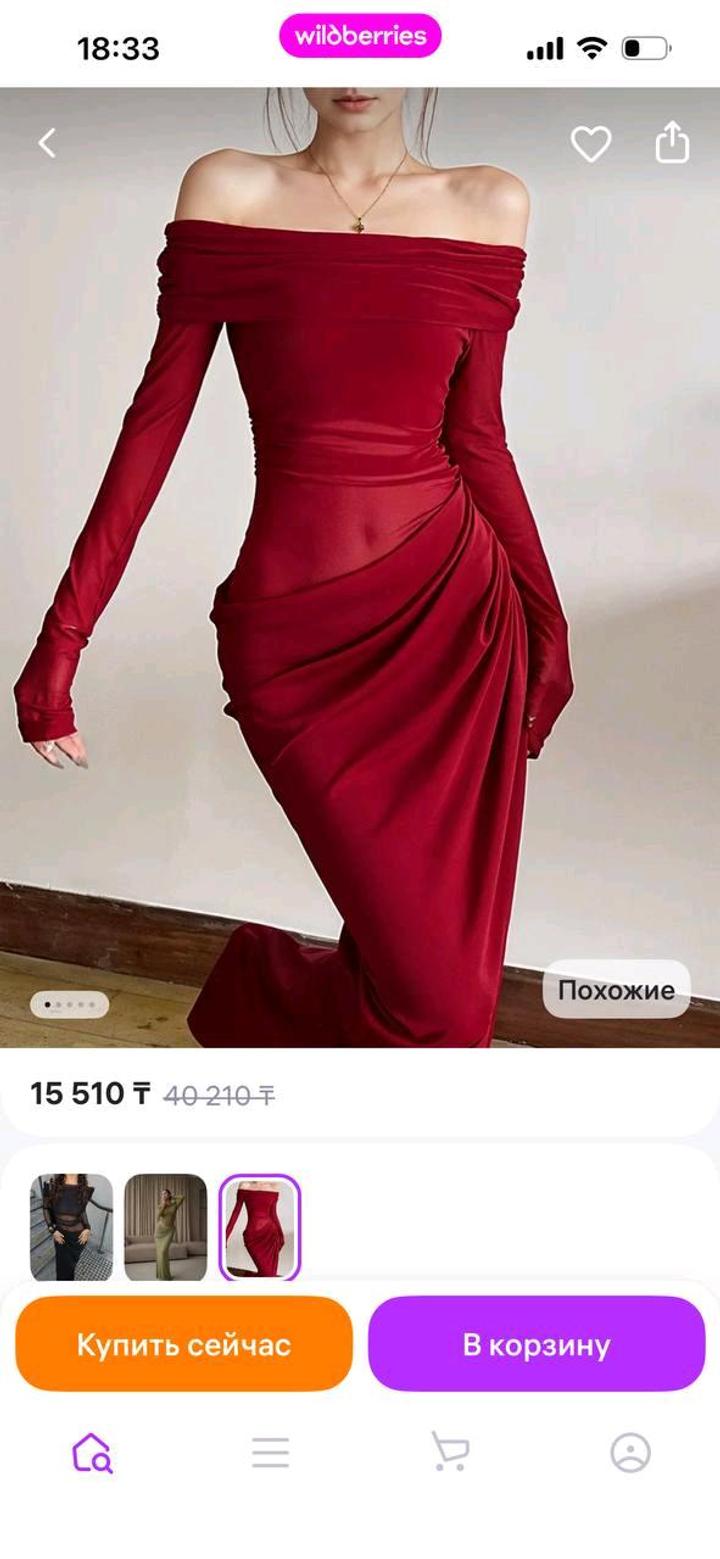Go back using the arrow icon
Screen dimensions: 720x1559
click(x=47, y=144)
